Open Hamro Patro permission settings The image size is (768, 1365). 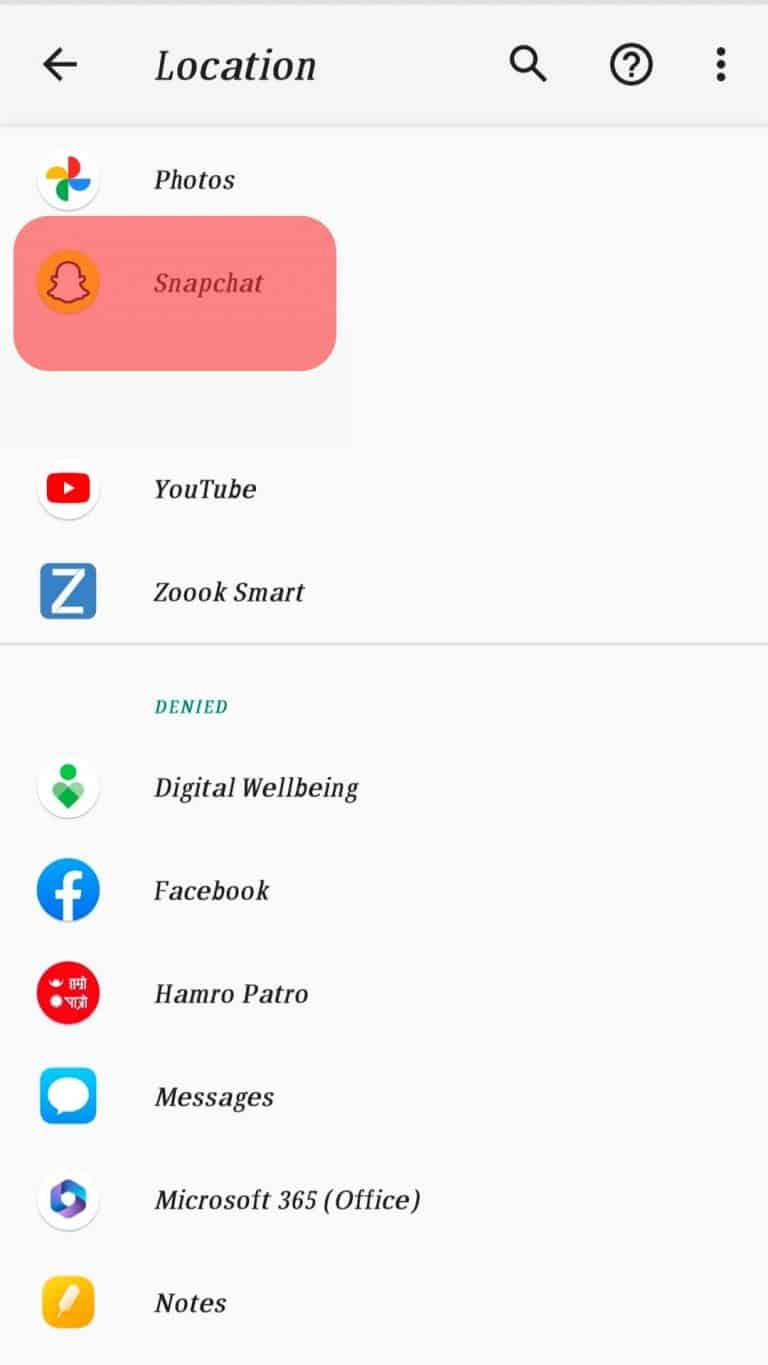[230, 994]
